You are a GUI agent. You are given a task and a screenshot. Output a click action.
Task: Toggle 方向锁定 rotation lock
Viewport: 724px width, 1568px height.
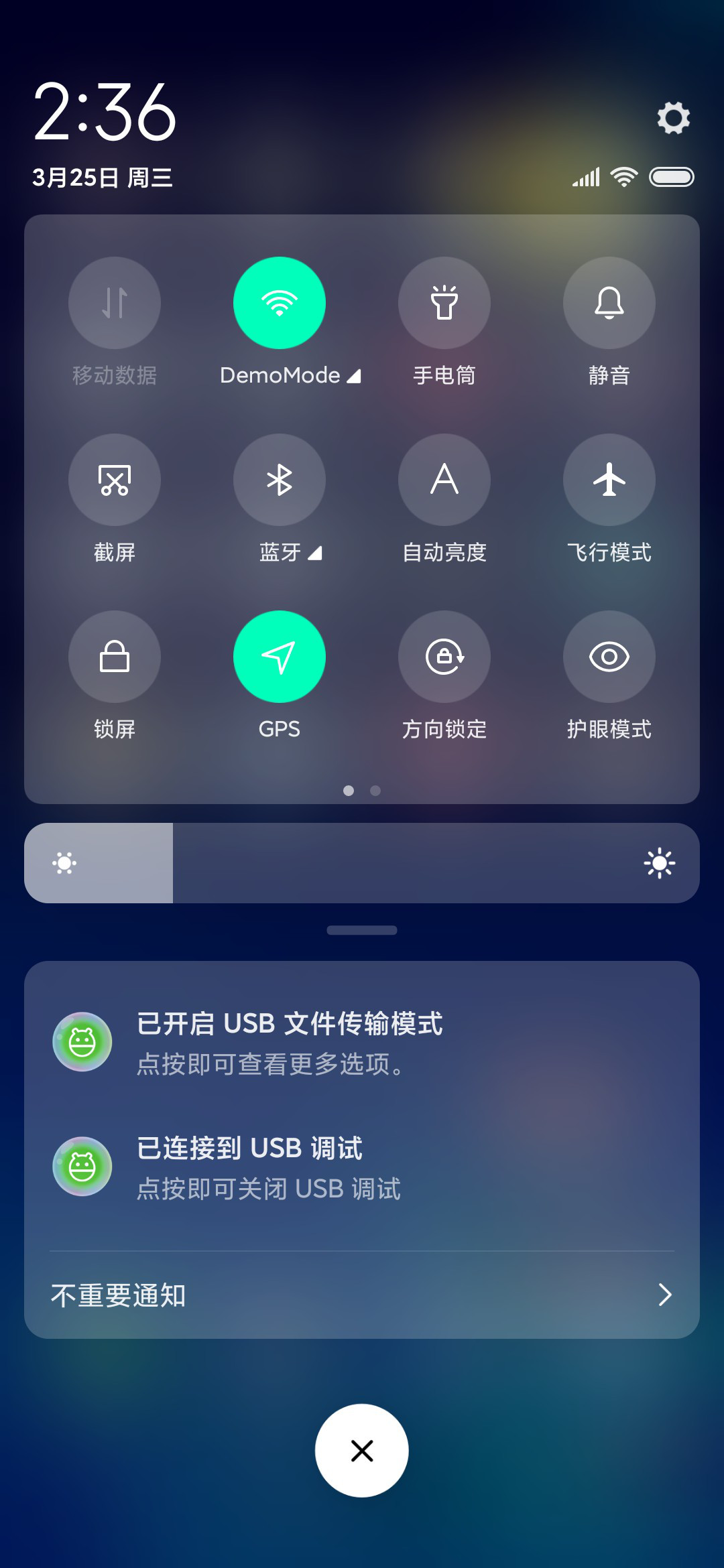pyautogui.click(x=444, y=657)
